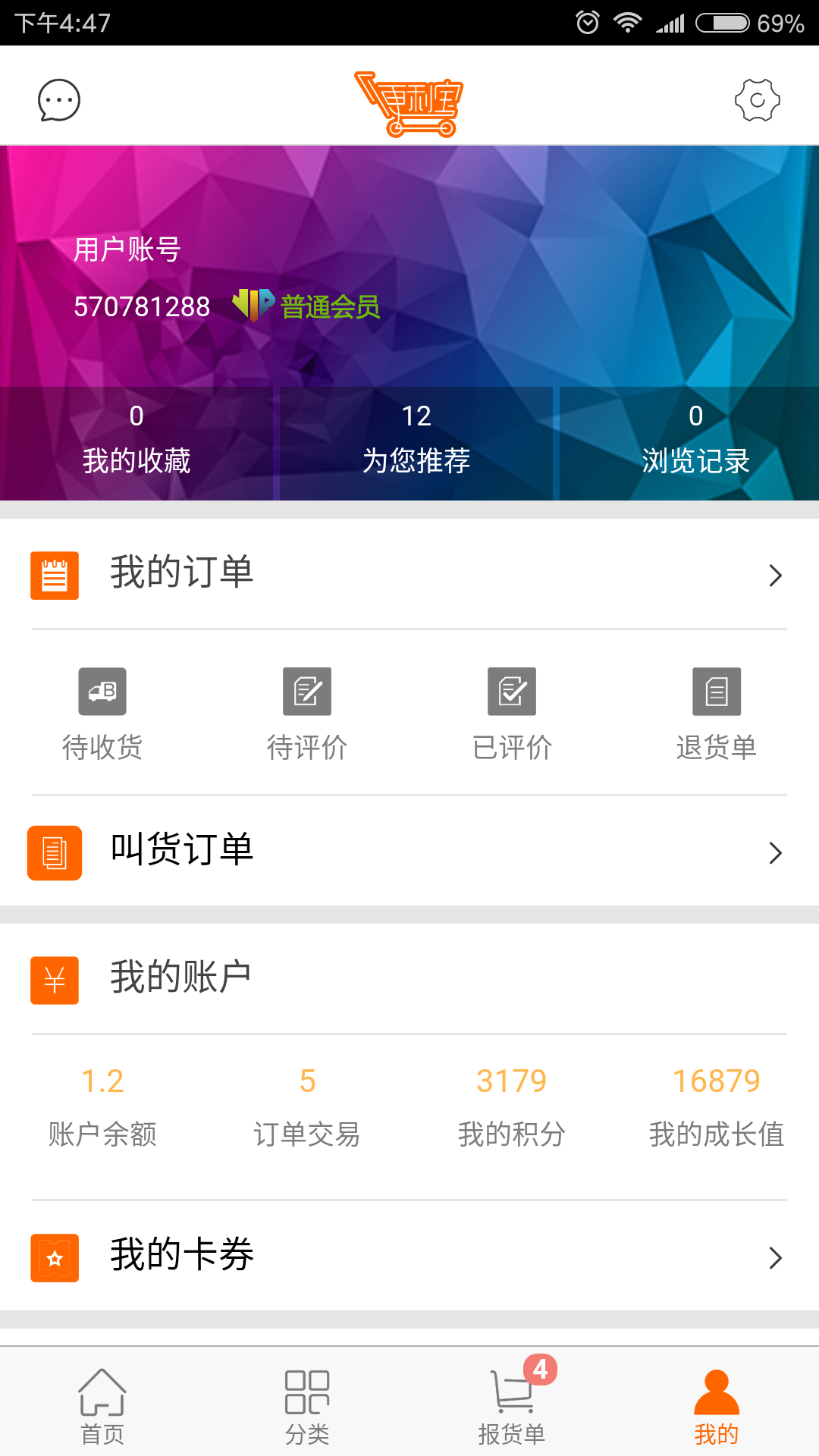Image resolution: width=819 pixels, height=1456 pixels.
Task: Open the settings gear icon
Action: (x=757, y=100)
